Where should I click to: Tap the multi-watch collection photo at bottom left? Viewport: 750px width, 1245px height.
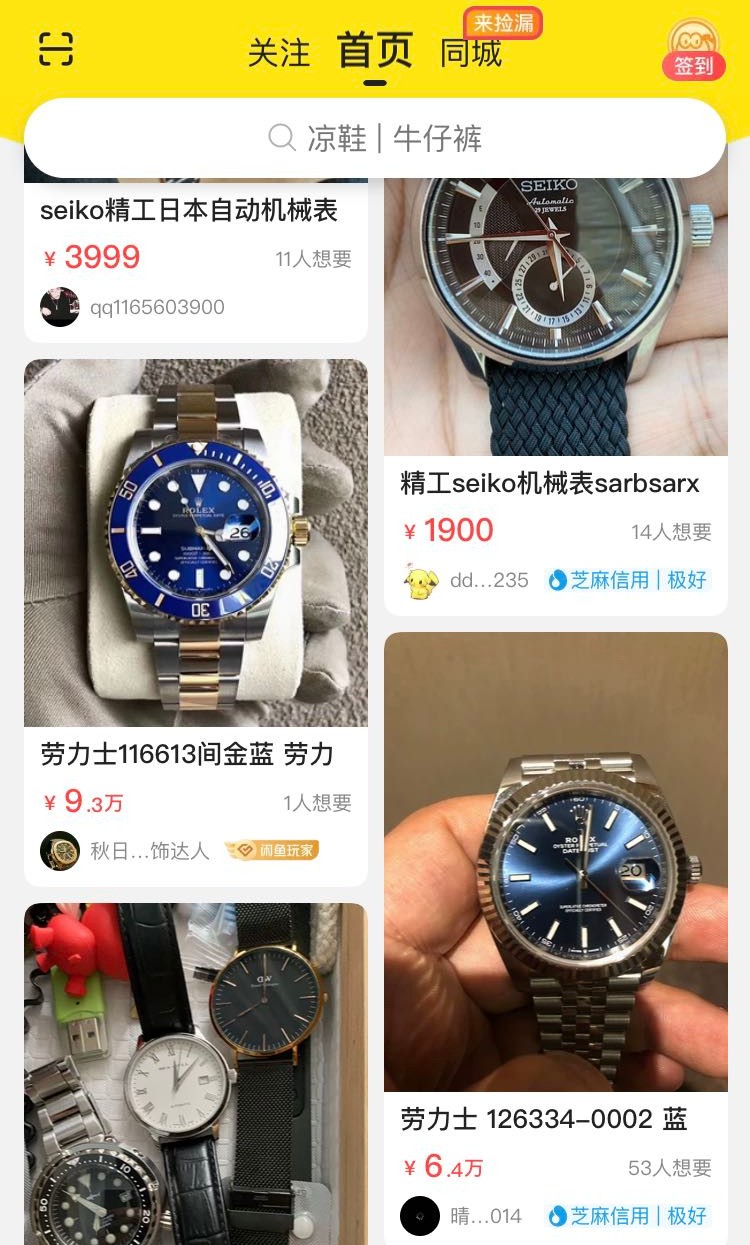196,1070
